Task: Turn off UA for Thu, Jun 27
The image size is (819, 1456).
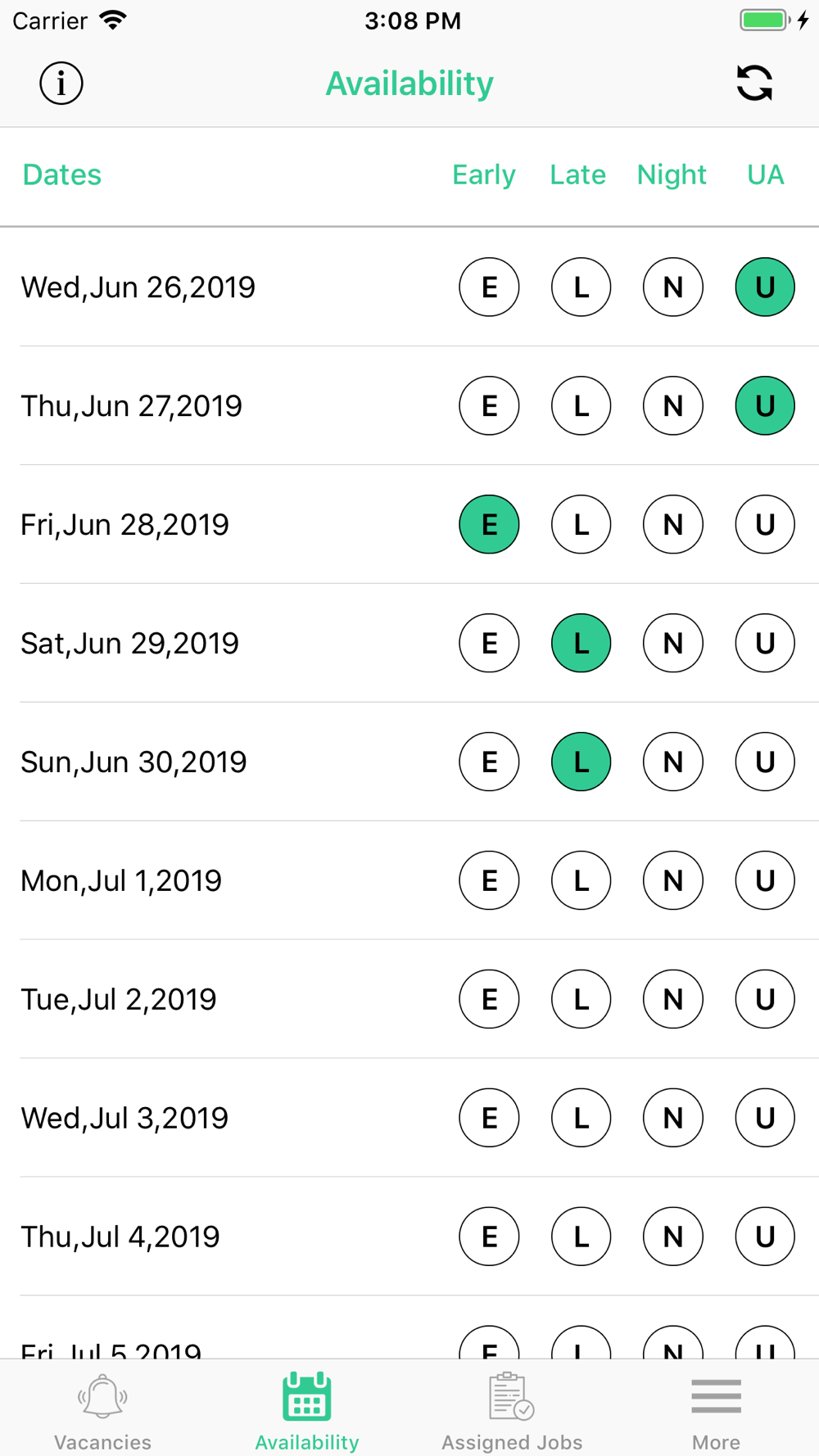Action: (765, 405)
